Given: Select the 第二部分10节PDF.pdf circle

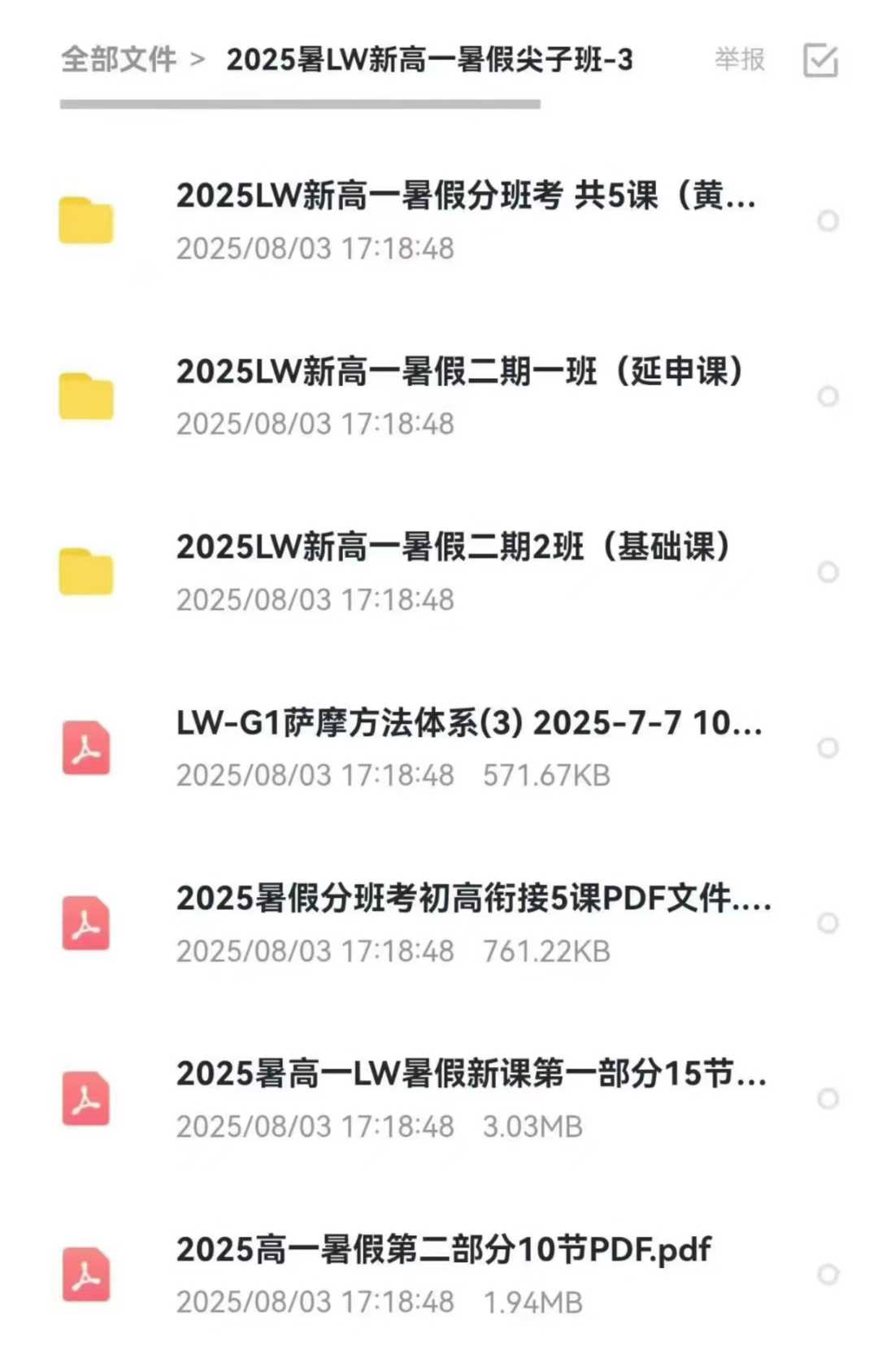Looking at the screenshot, I should click(828, 1274).
